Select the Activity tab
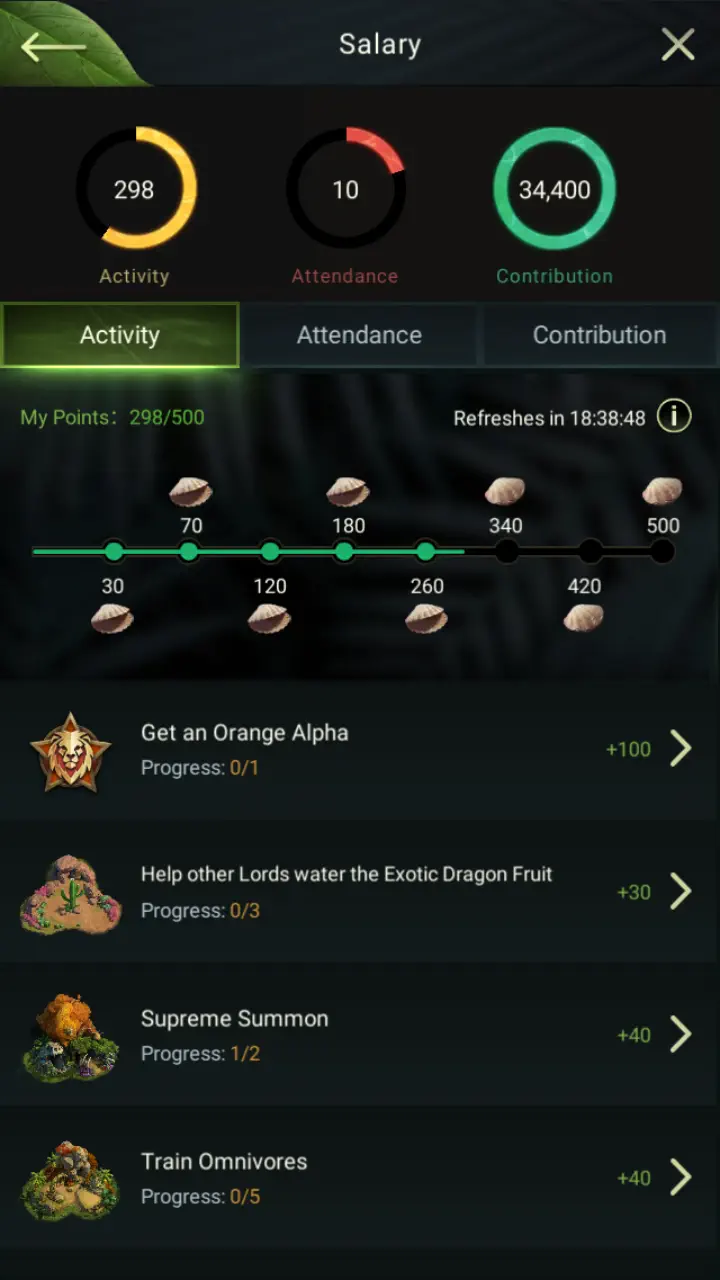Image resolution: width=720 pixels, height=1280 pixels. pyautogui.click(x=120, y=336)
